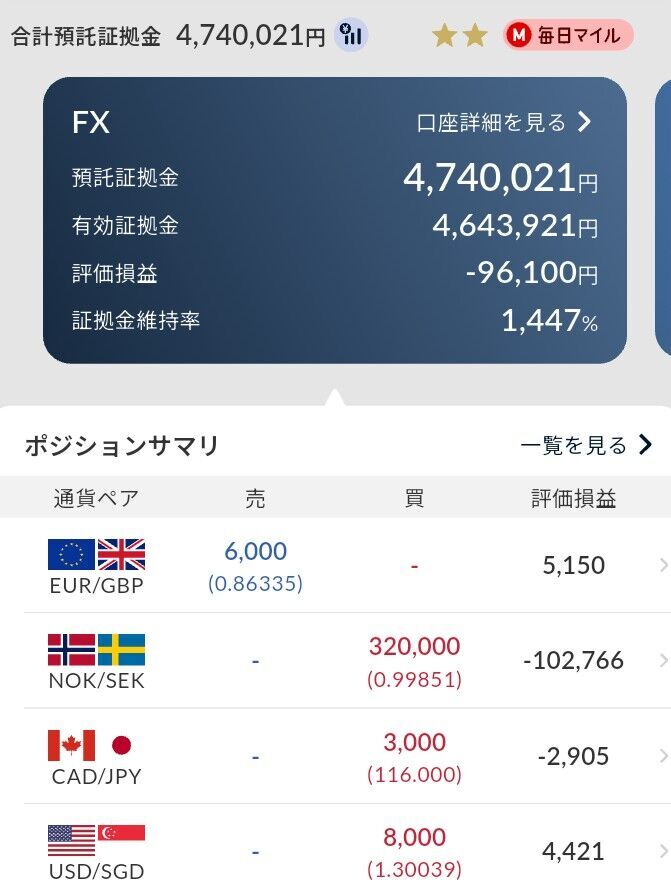Select the FX account card

(335, 220)
